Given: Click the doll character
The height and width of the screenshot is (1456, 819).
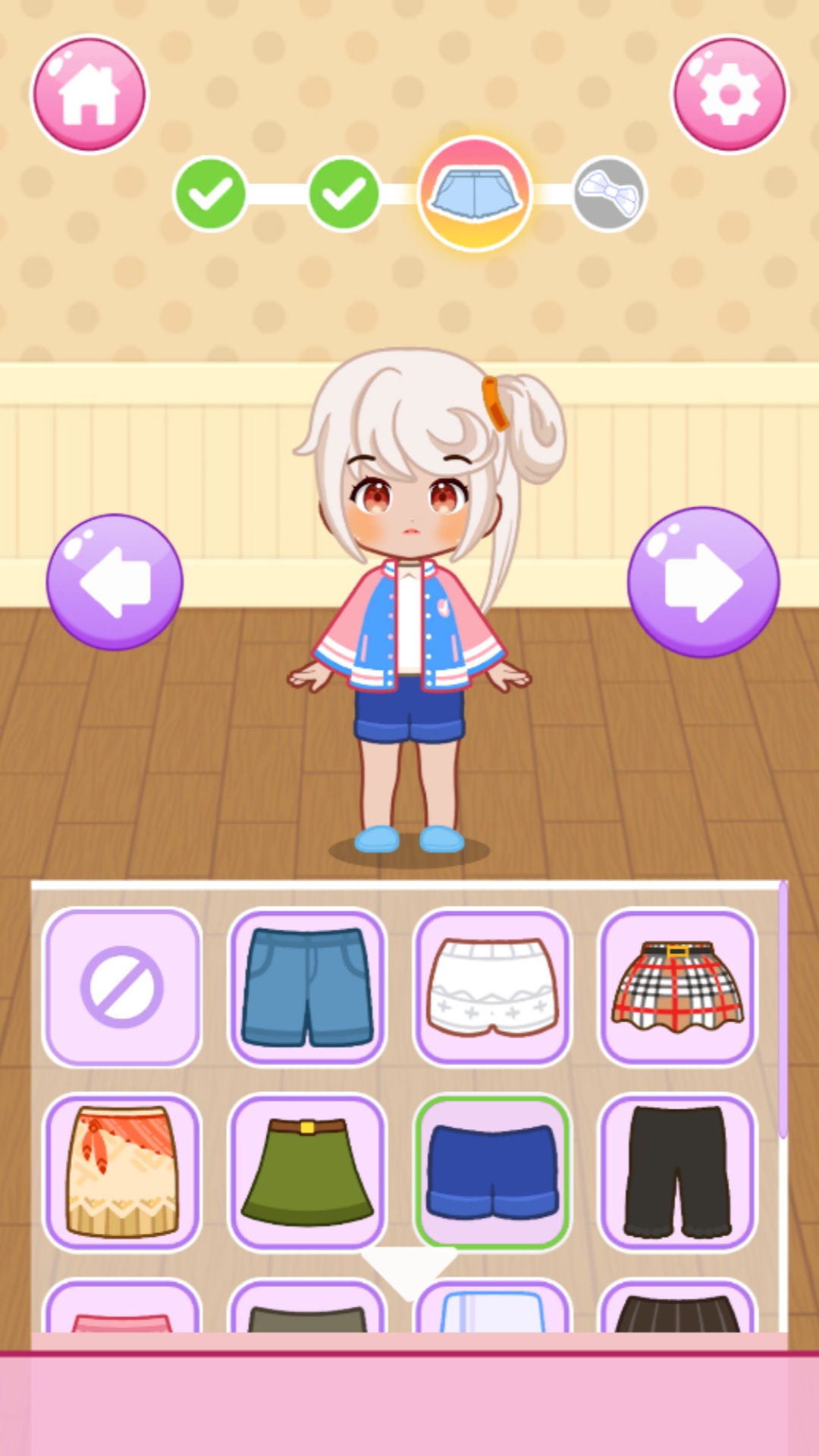Looking at the screenshot, I should tap(409, 607).
